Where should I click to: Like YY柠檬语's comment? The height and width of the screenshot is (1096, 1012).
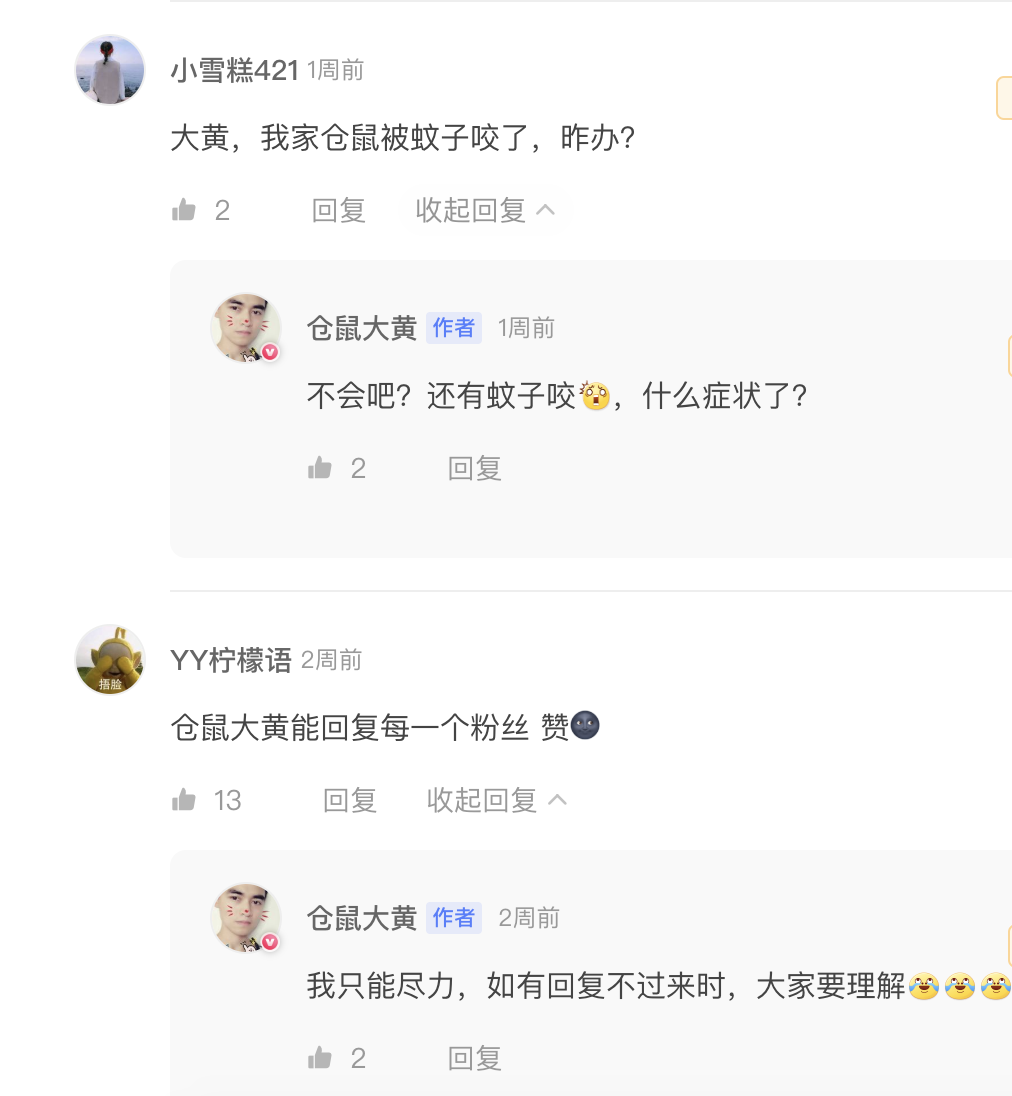185,800
